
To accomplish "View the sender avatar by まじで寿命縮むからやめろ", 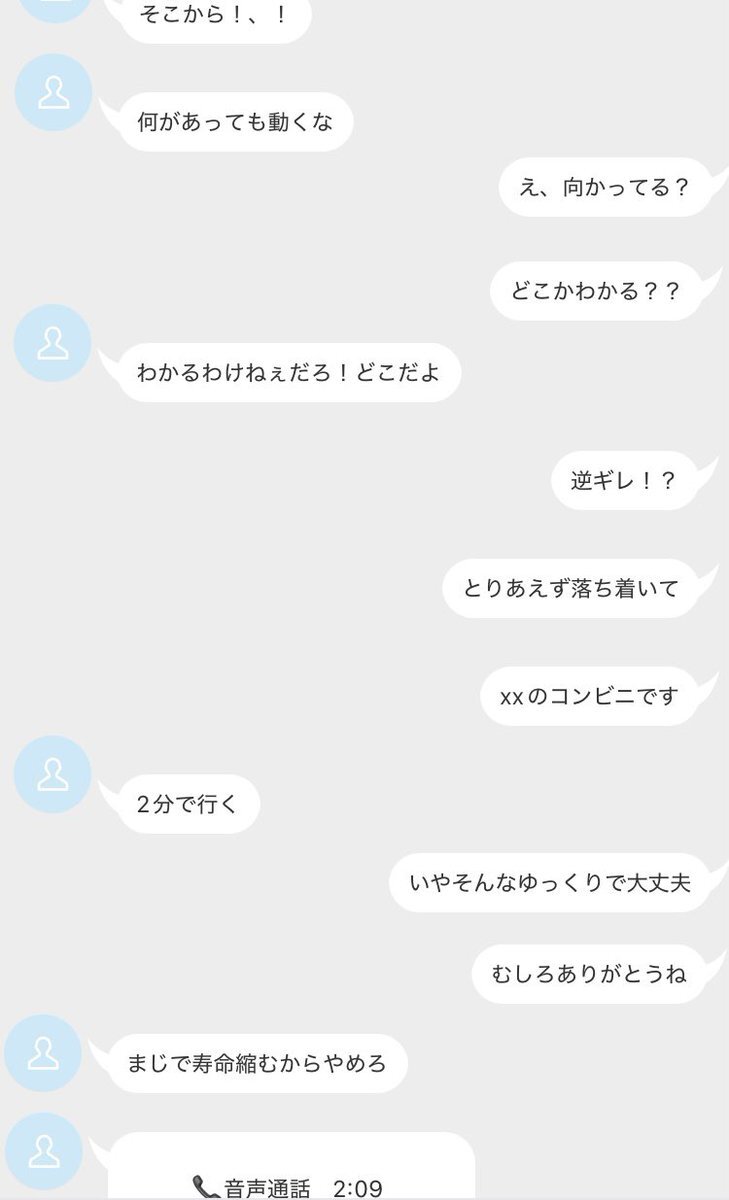I will [44, 1053].
